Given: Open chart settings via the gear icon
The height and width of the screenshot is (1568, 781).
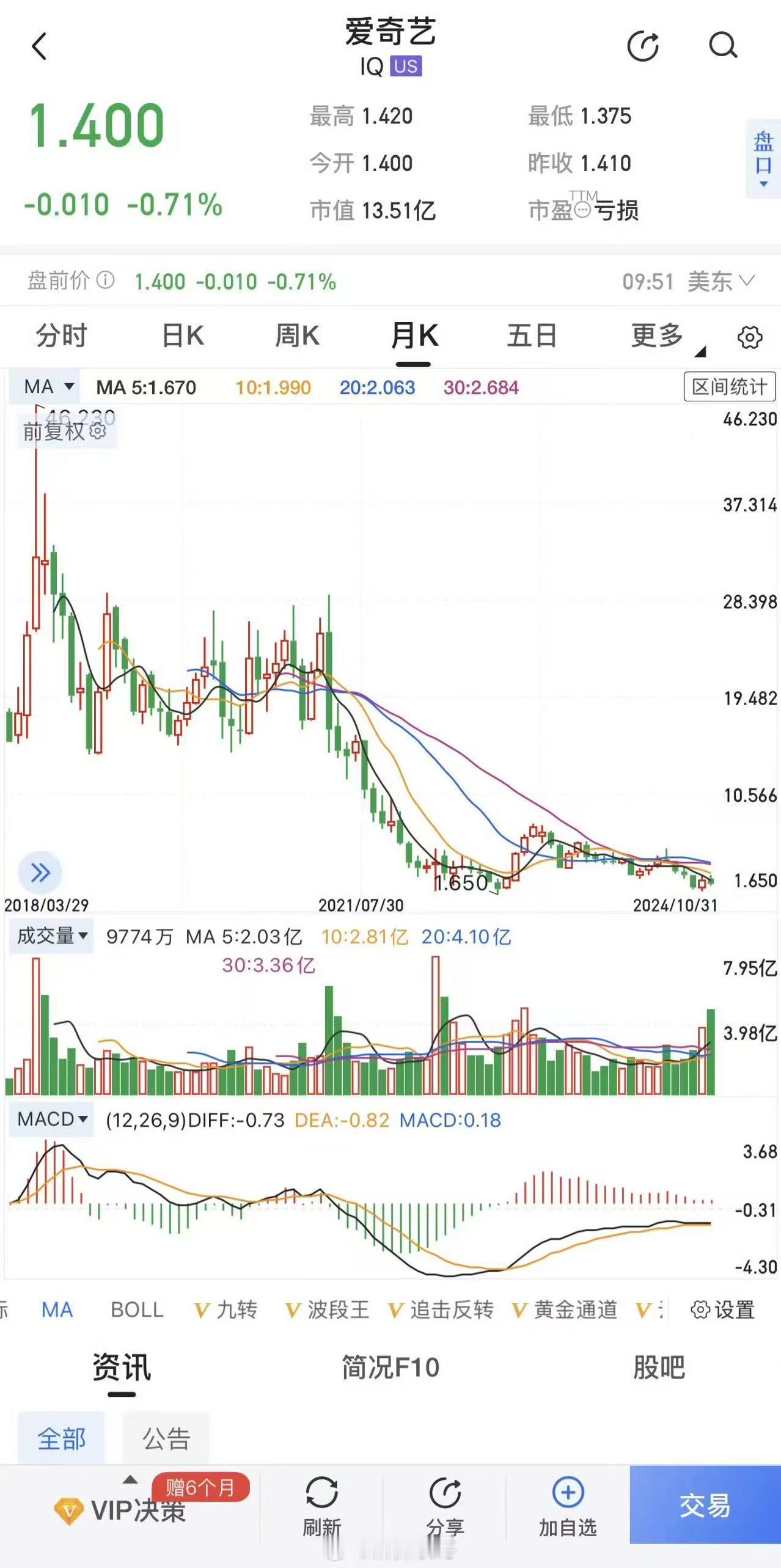Looking at the screenshot, I should click(750, 337).
